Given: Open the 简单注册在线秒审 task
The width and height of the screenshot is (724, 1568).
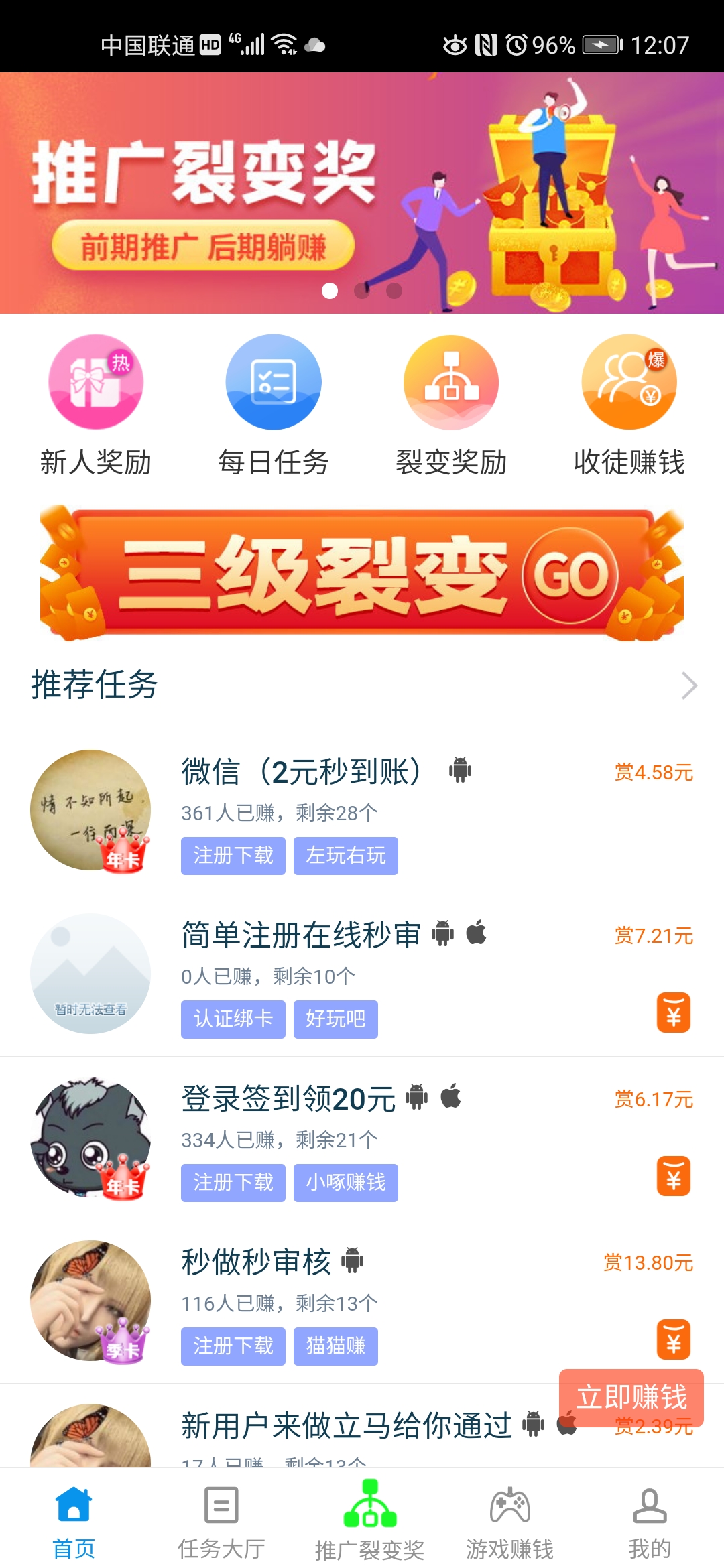Looking at the screenshot, I should click(302, 935).
